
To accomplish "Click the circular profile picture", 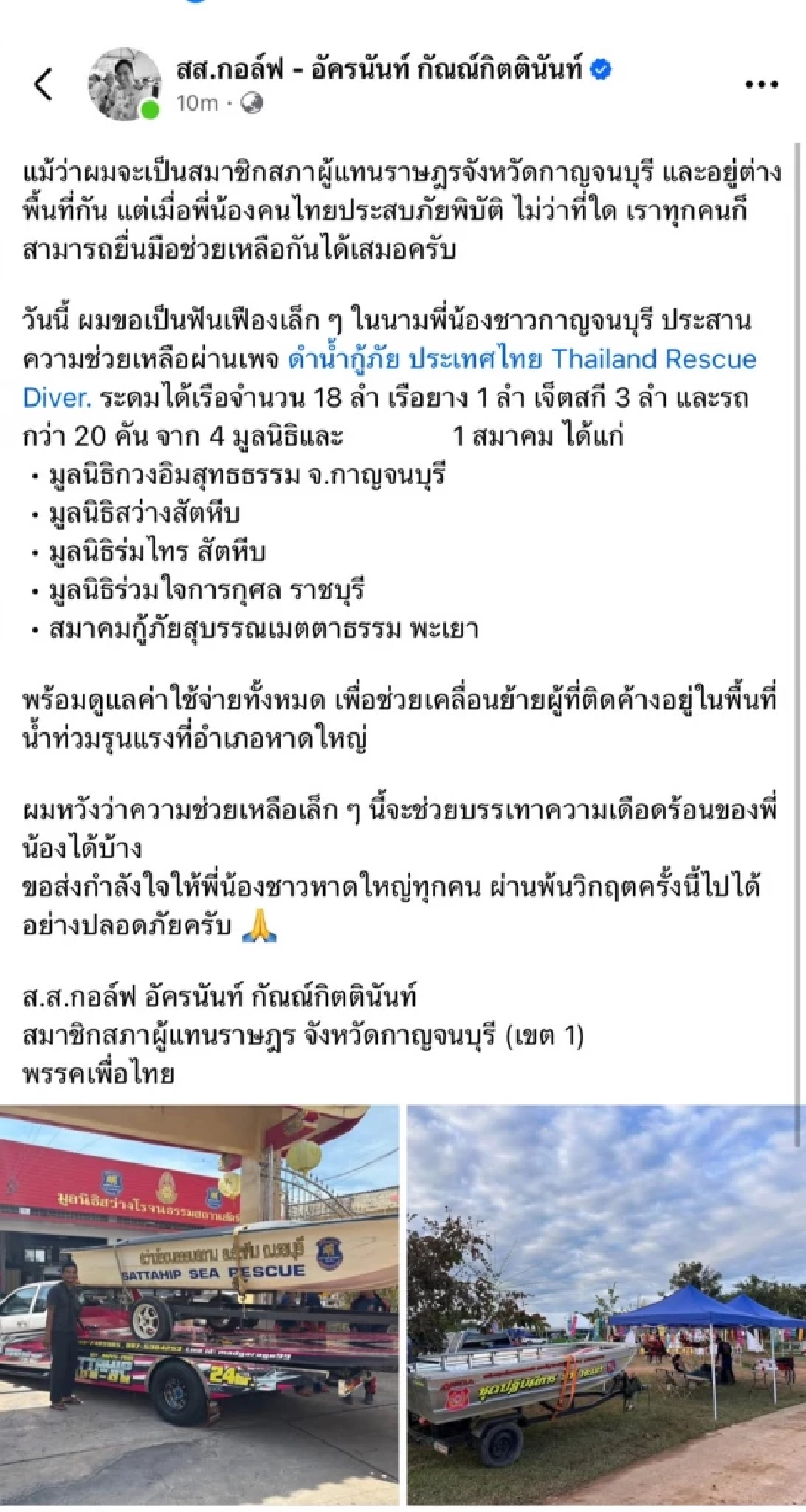I will [124, 81].
